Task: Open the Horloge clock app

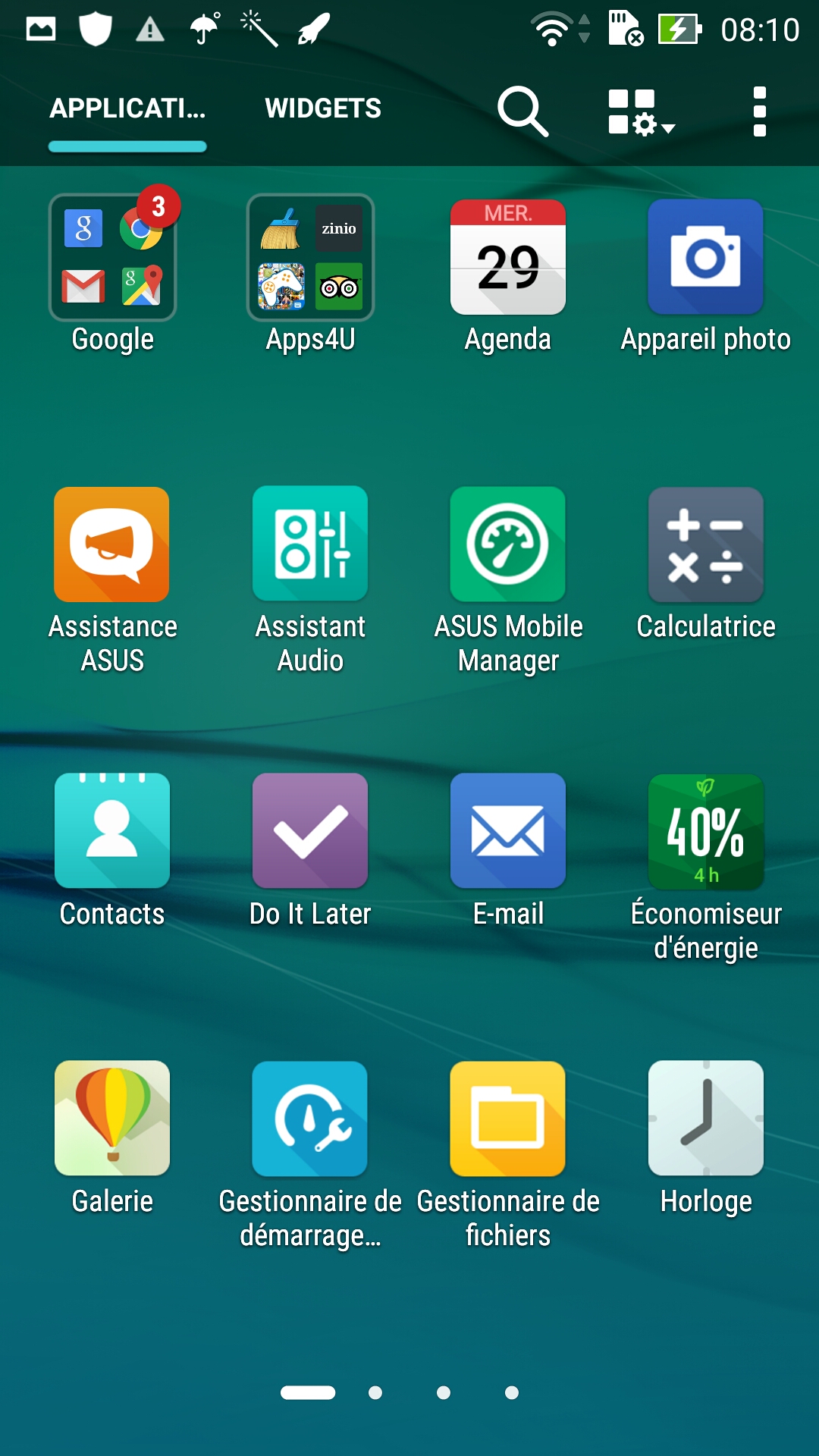Action: 705,1119
